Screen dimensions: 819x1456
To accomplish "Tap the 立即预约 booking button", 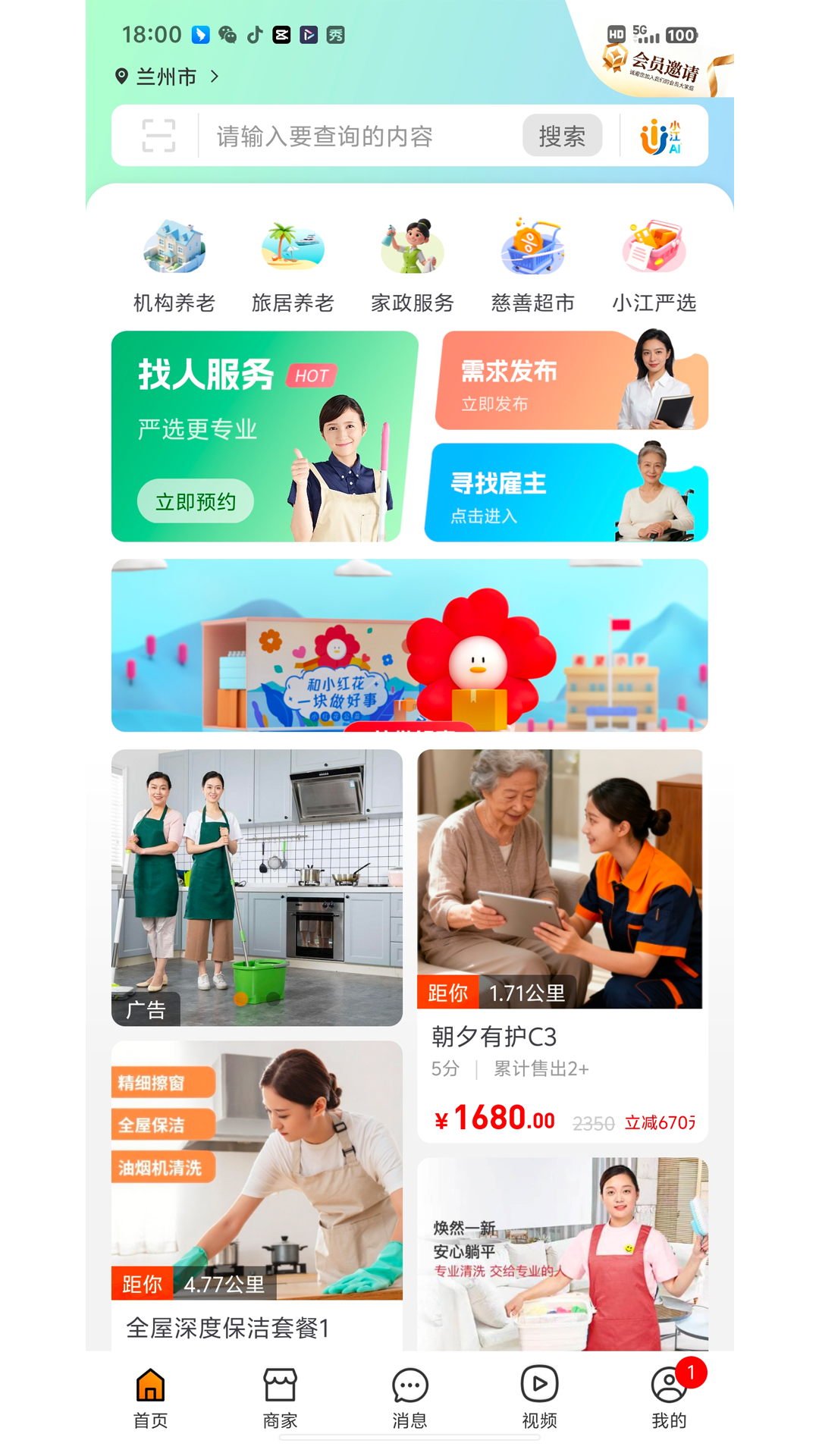I will click(x=195, y=501).
